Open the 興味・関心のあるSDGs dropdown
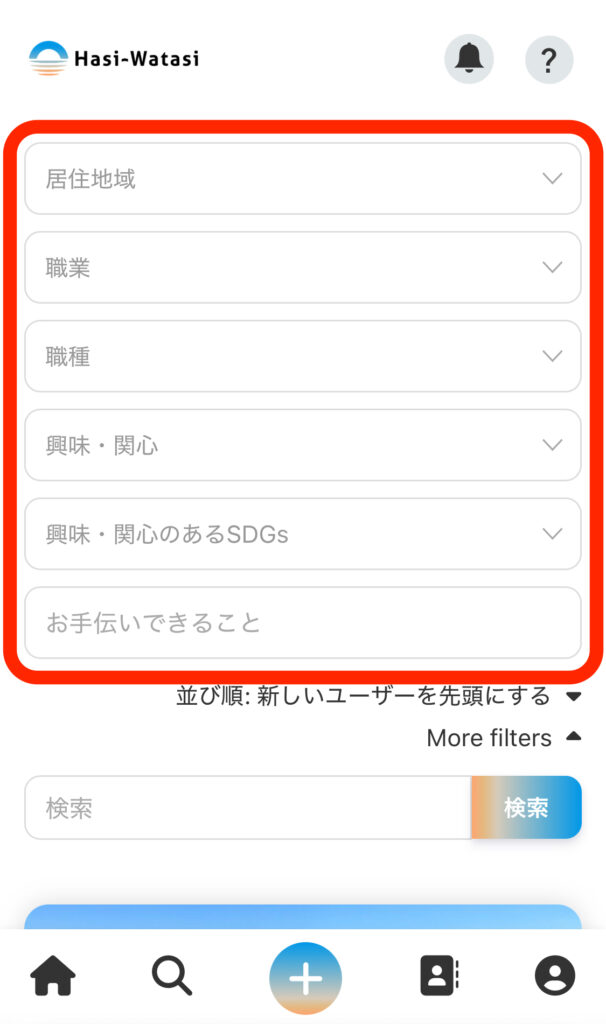 (302, 534)
